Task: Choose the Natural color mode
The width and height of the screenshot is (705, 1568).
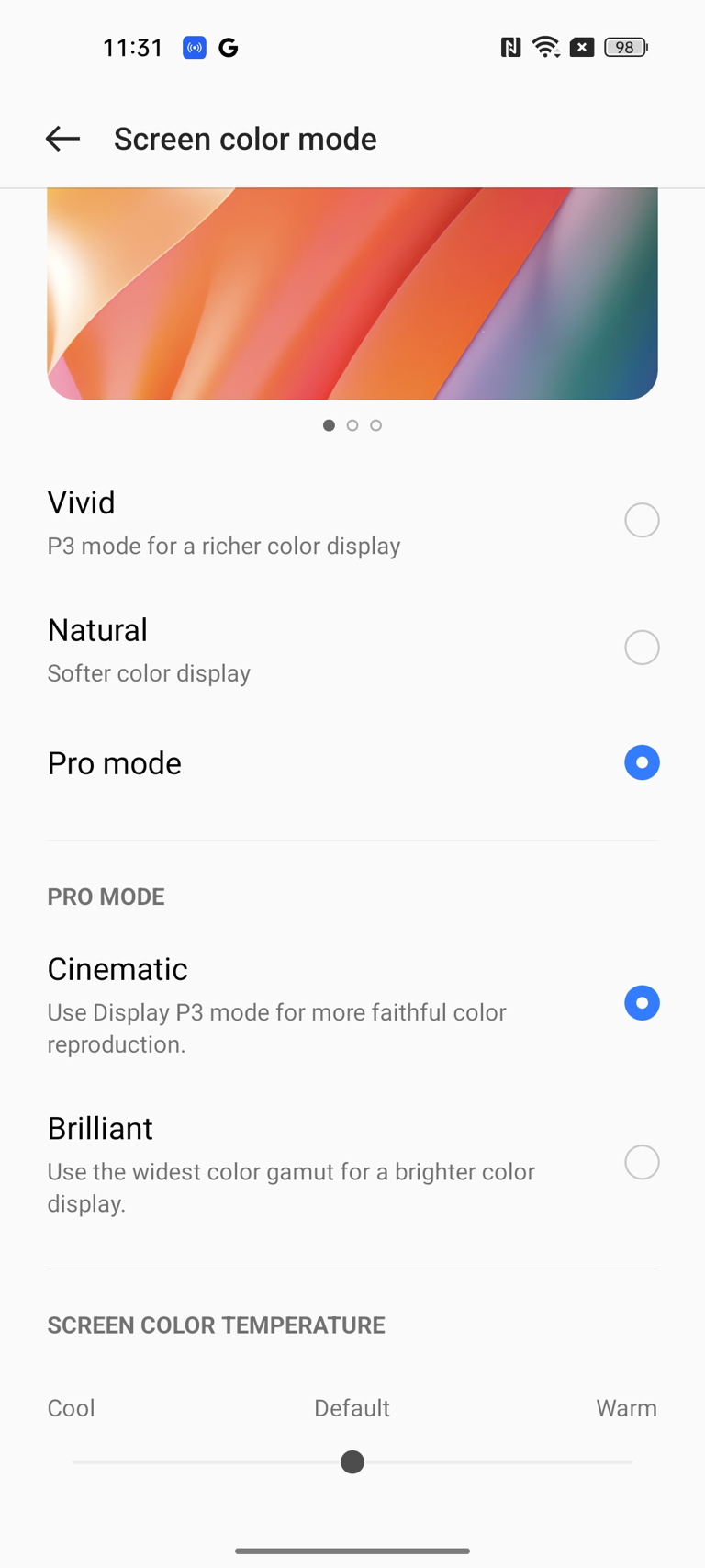Action: tap(352, 649)
